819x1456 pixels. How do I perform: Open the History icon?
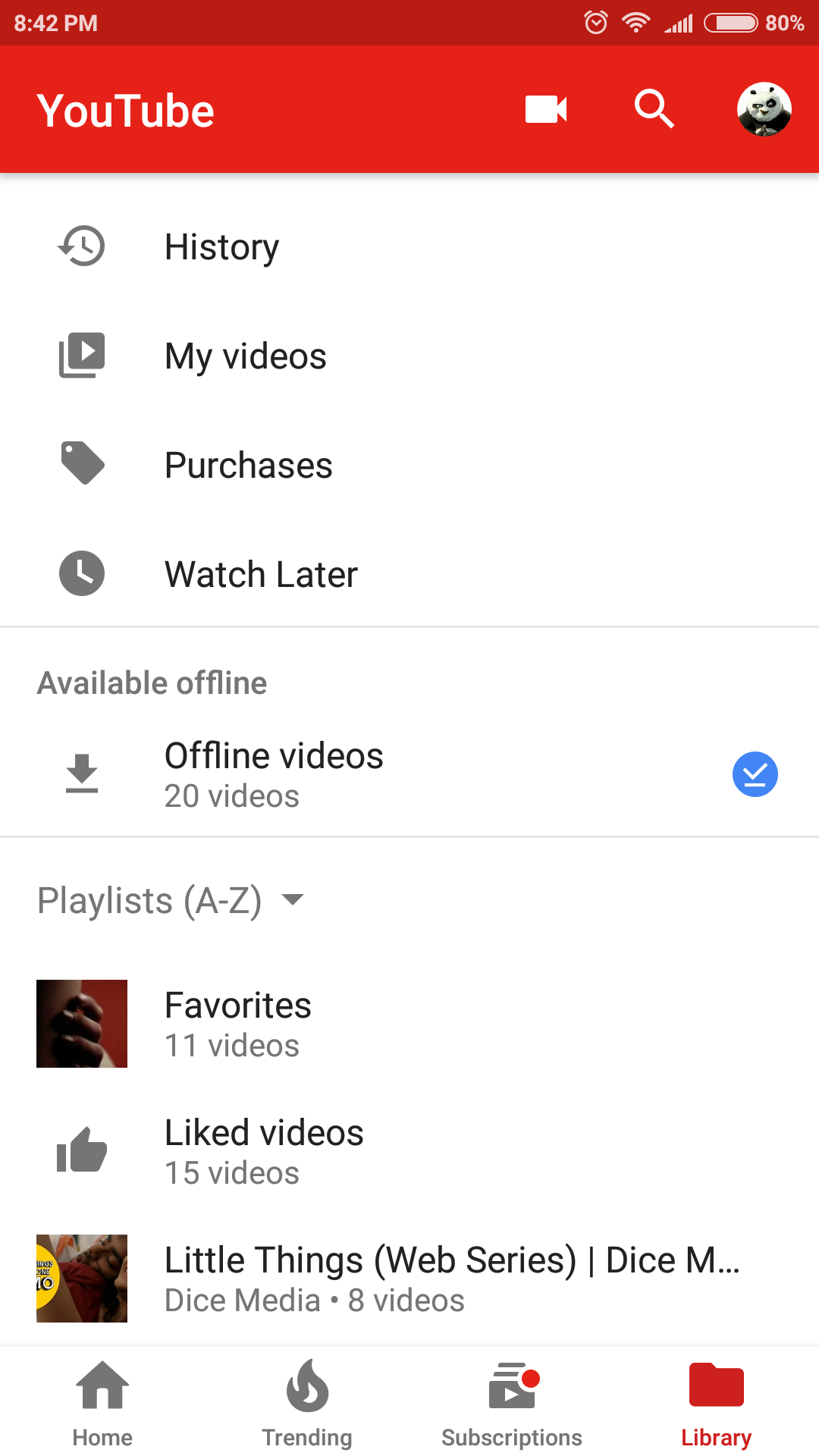pos(81,246)
